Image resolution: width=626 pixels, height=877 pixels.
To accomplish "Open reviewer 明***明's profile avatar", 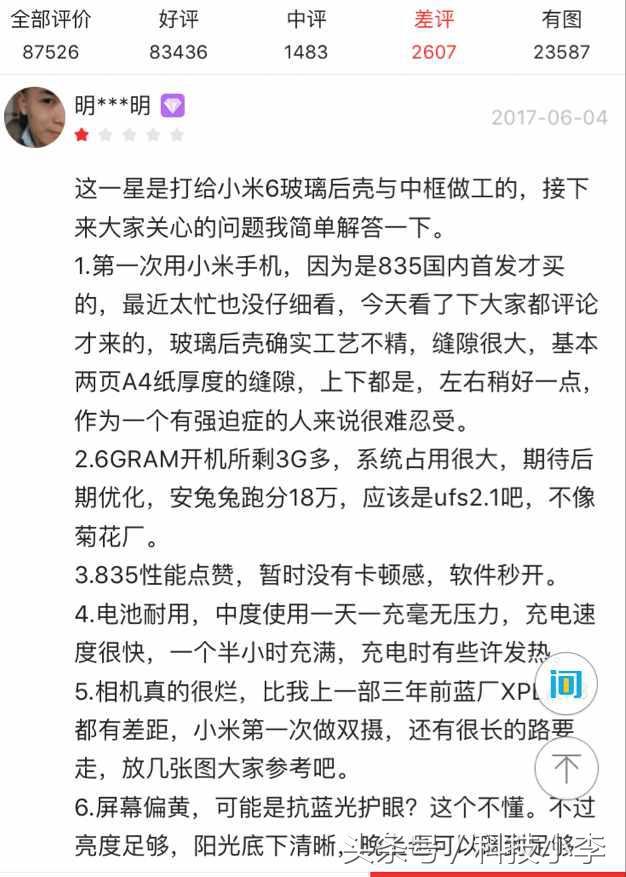I will [x=35, y=117].
